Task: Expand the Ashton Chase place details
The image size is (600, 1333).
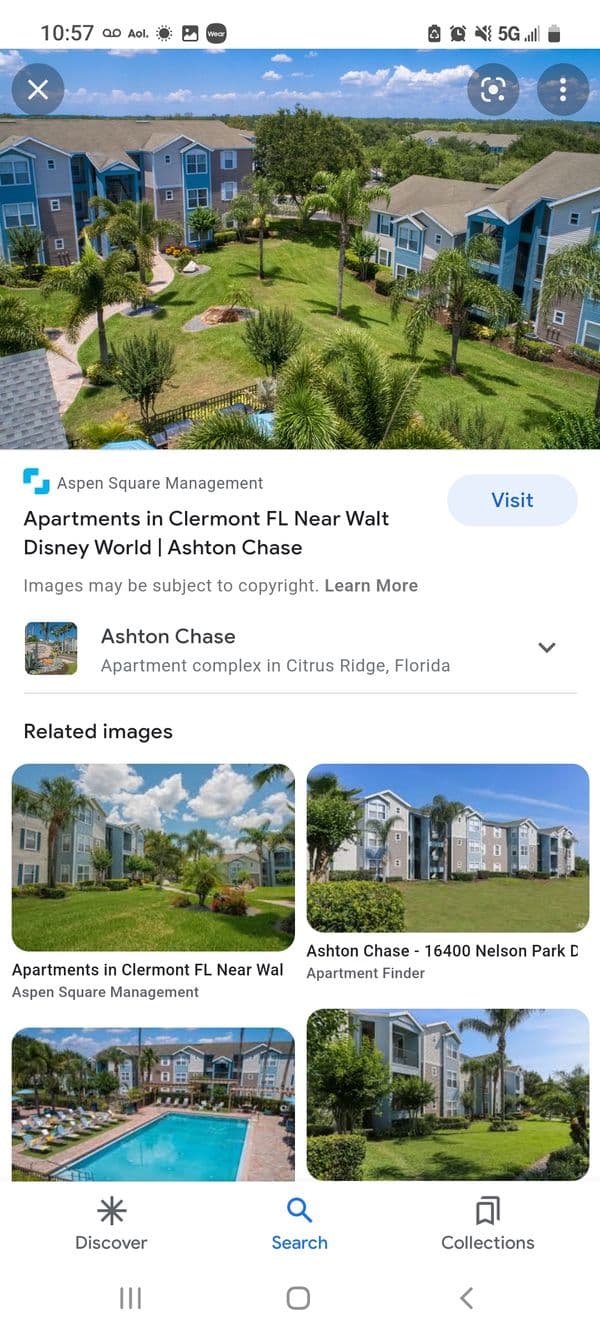Action: point(546,648)
